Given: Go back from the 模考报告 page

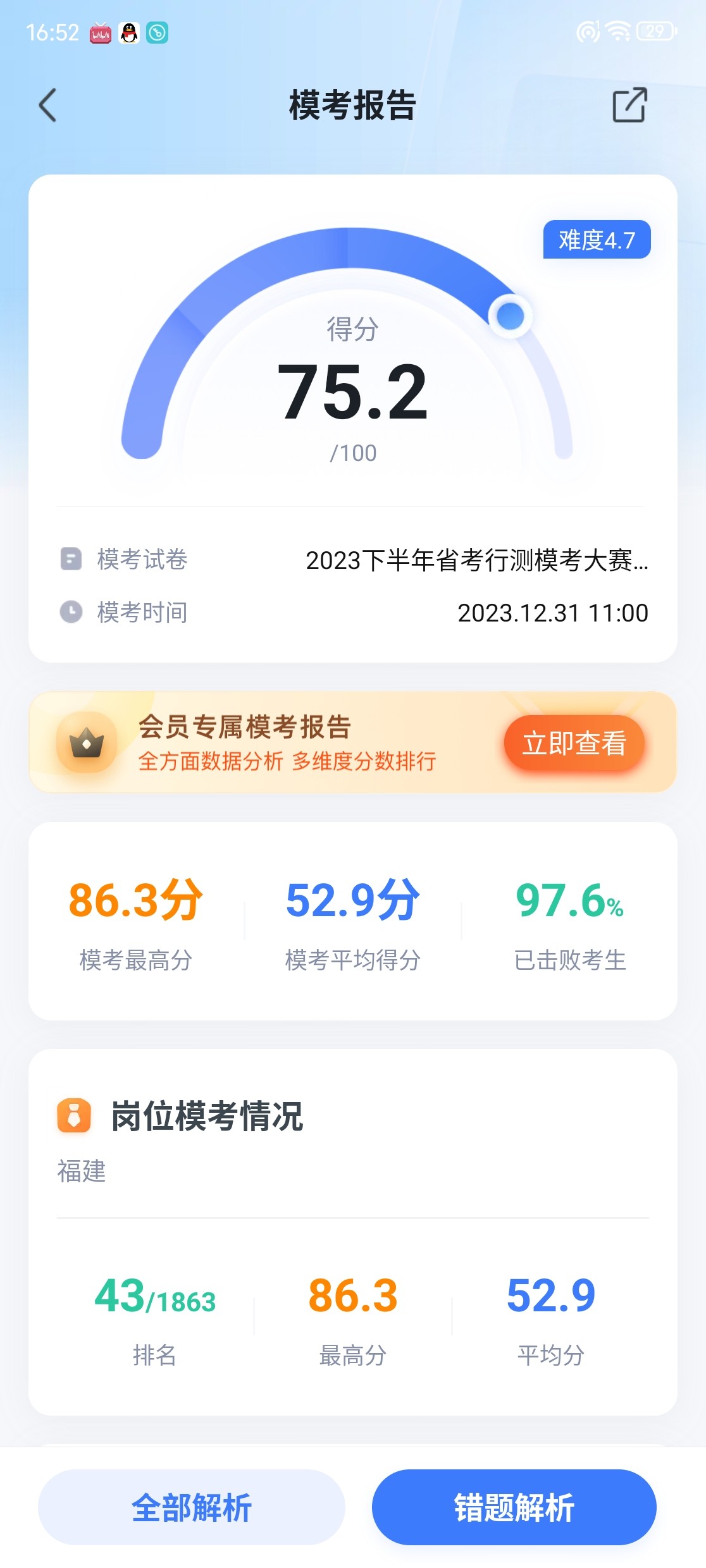Looking at the screenshot, I should coord(48,105).
